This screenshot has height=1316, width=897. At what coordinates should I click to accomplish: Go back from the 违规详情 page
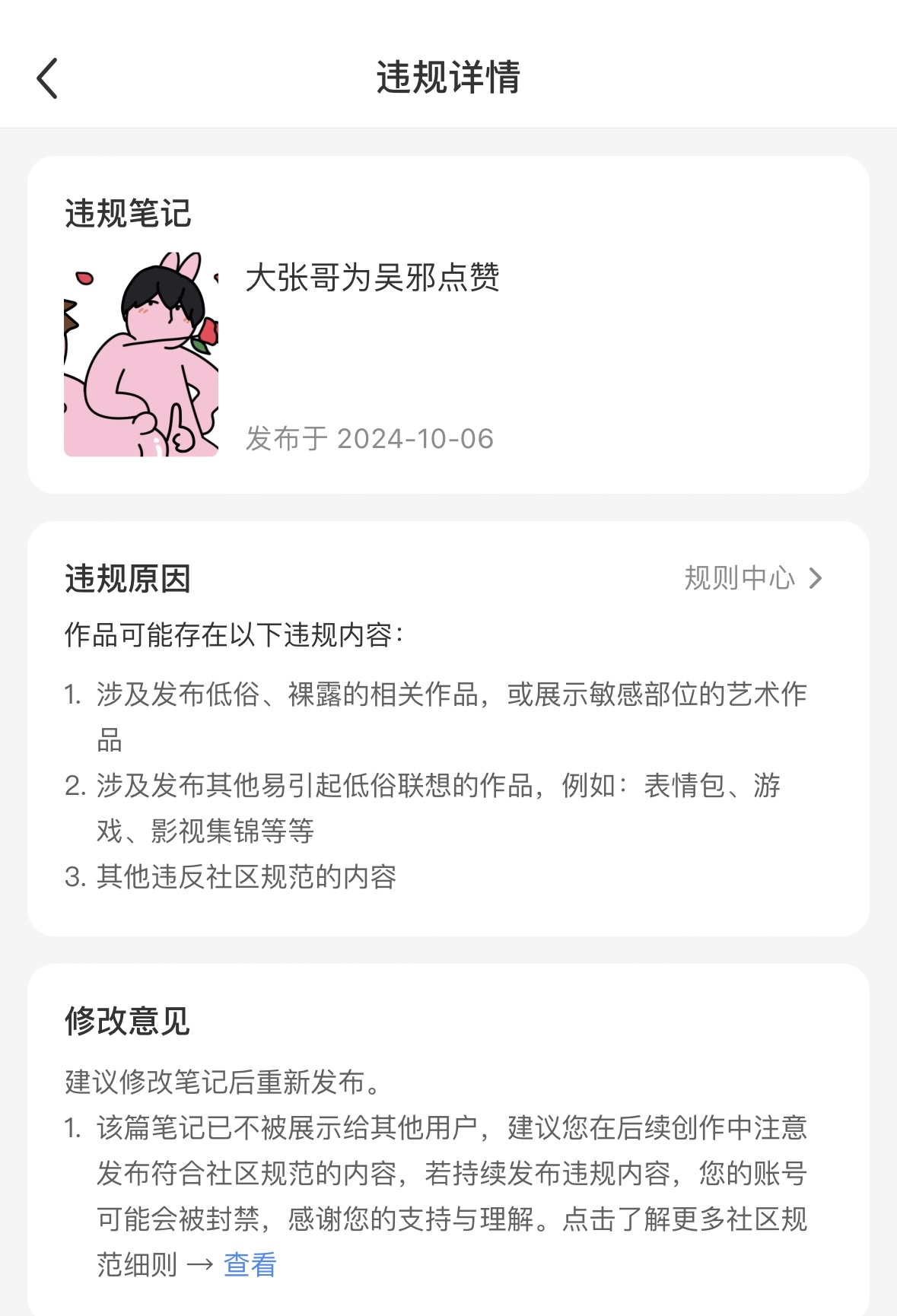47,78
